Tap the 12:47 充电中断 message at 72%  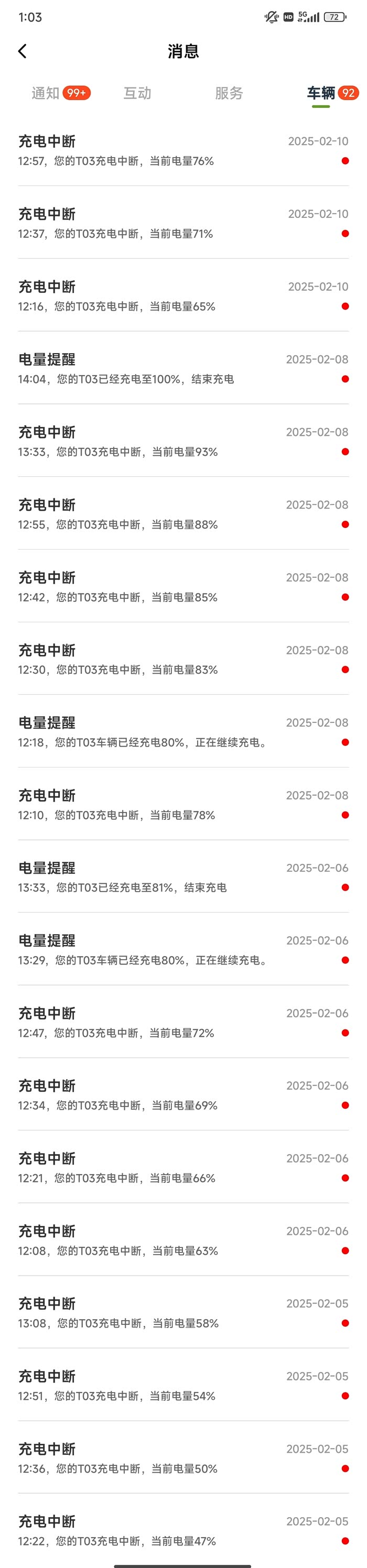pyautogui.click(x=183, y=1023)
